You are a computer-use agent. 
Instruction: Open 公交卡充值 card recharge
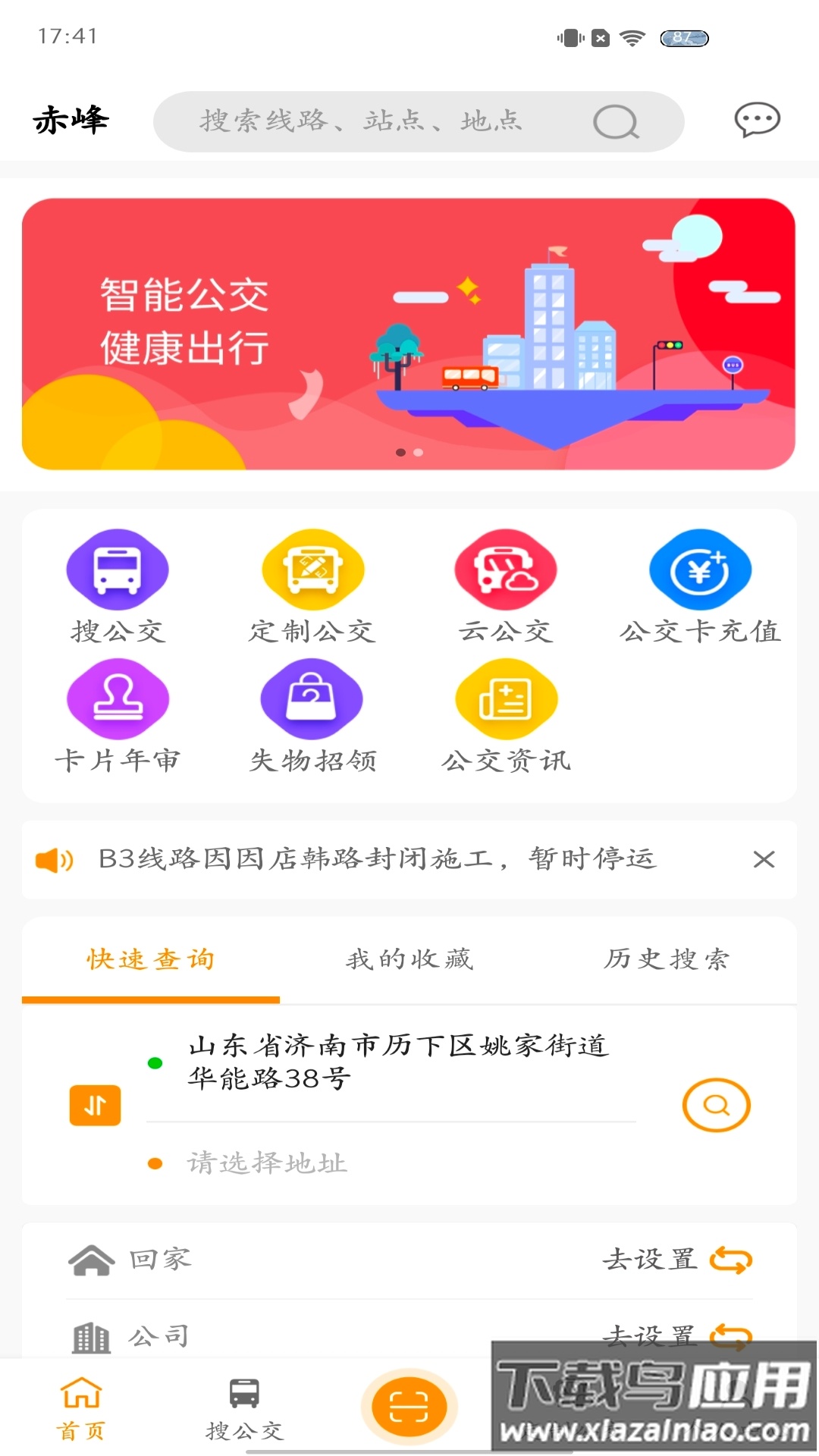tap(700, 569)
